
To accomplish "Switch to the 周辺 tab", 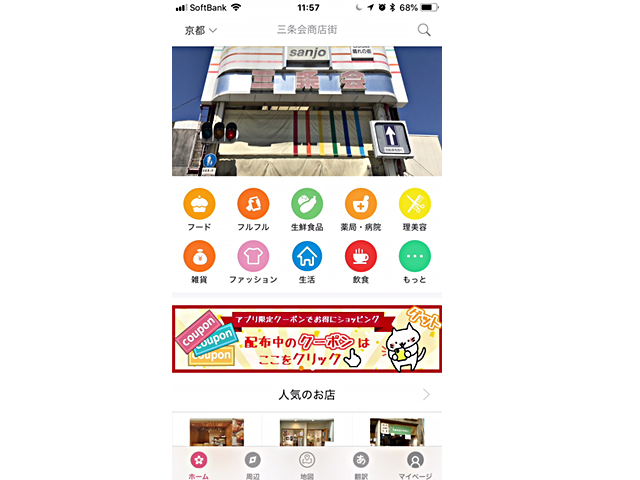I will coord(253,464).
